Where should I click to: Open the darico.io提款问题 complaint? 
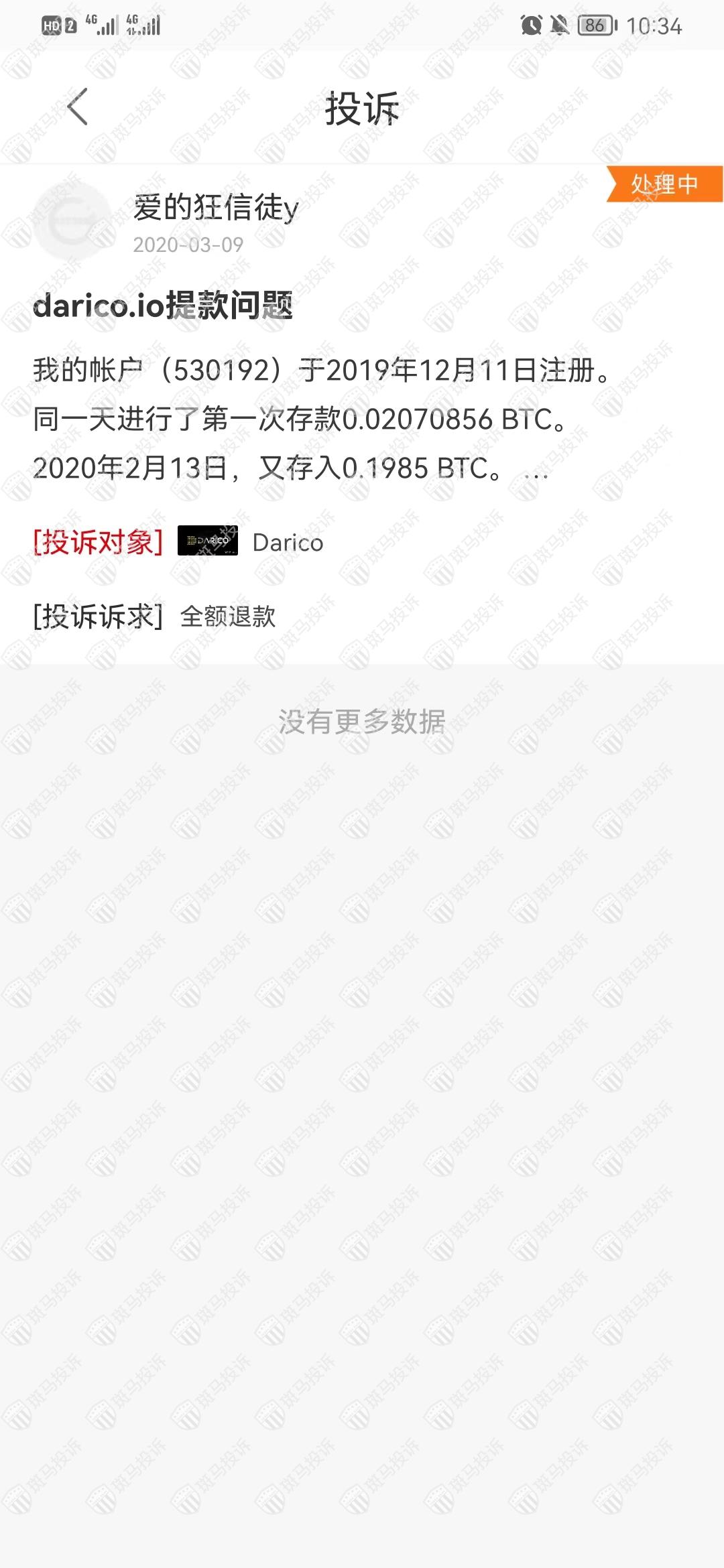(x=163, y=306)
